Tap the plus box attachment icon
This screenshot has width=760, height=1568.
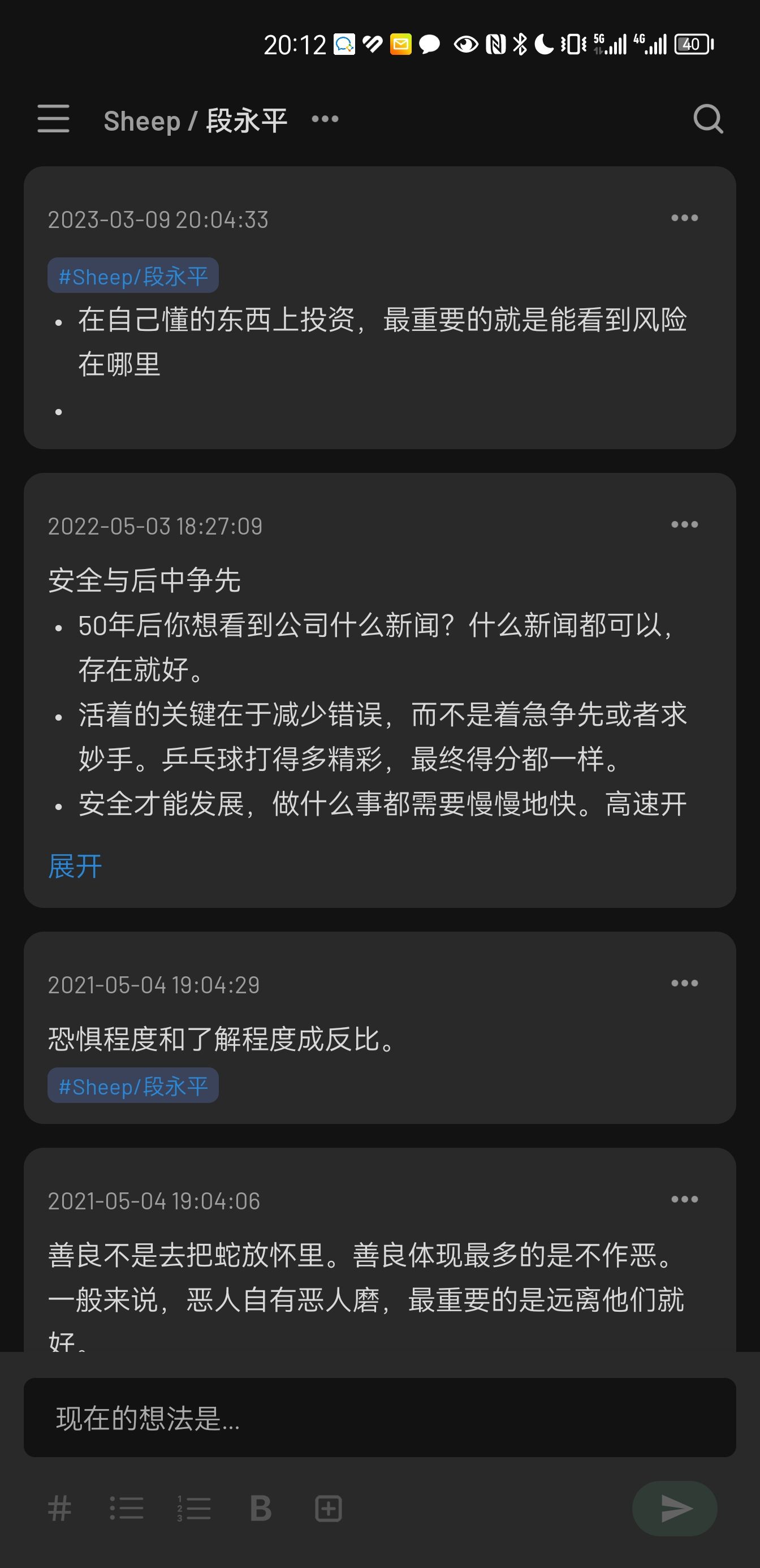coord(329,1509)
